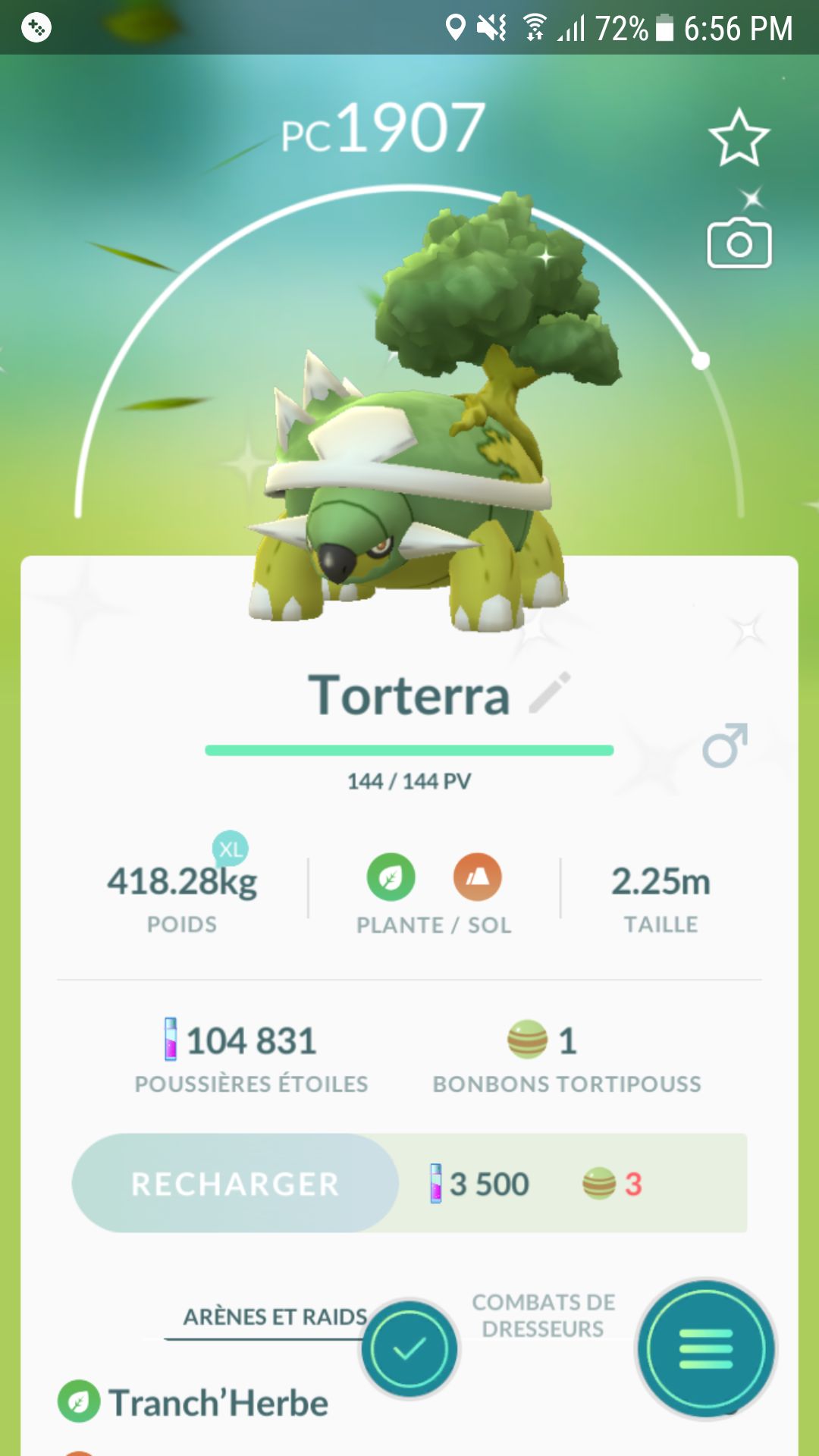The image size is (819, 1456).
Task: Mark Torterra as favorite with the star
Action: (x=739, y=138)
